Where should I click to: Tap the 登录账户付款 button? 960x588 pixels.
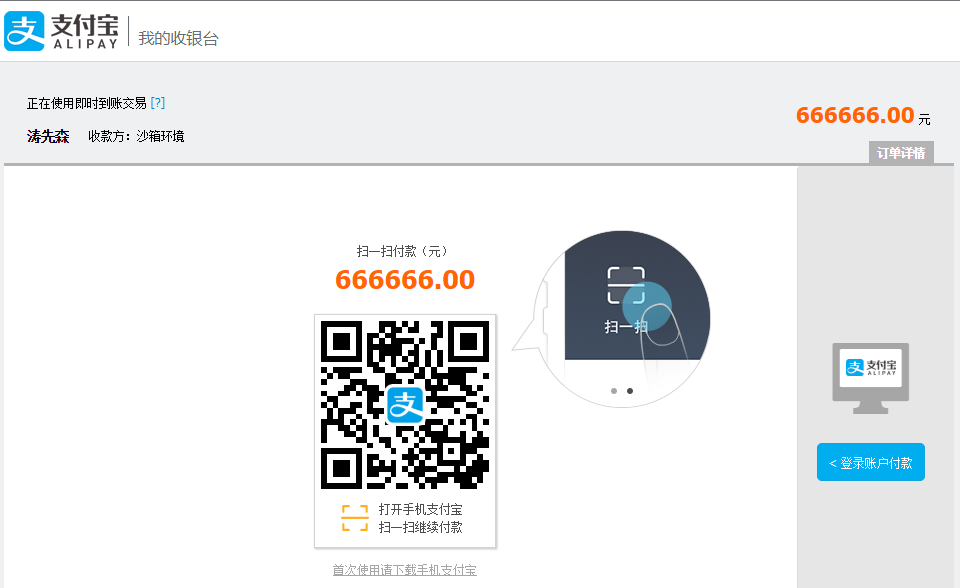click(870, 463)
